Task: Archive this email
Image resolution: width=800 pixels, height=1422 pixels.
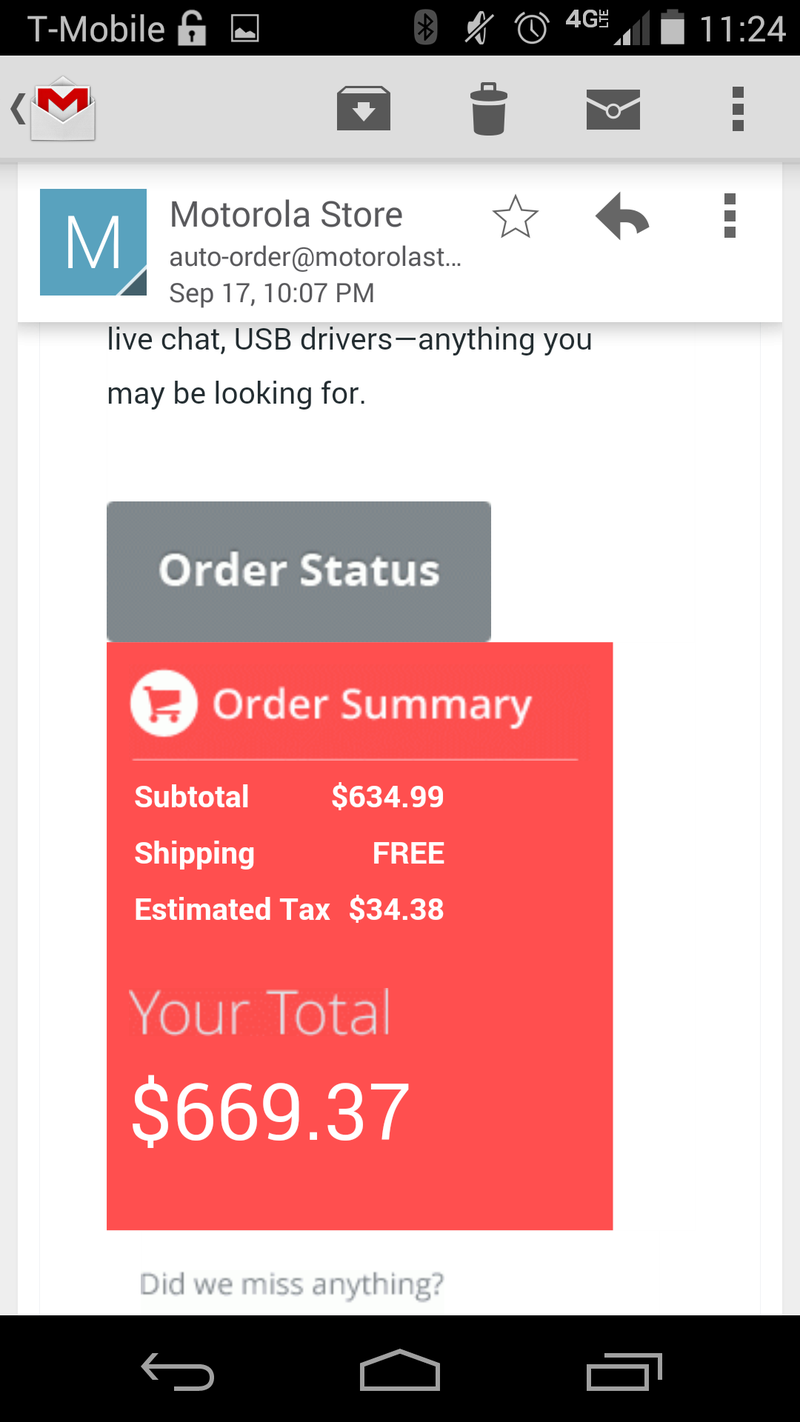Action: click(363, 108)
